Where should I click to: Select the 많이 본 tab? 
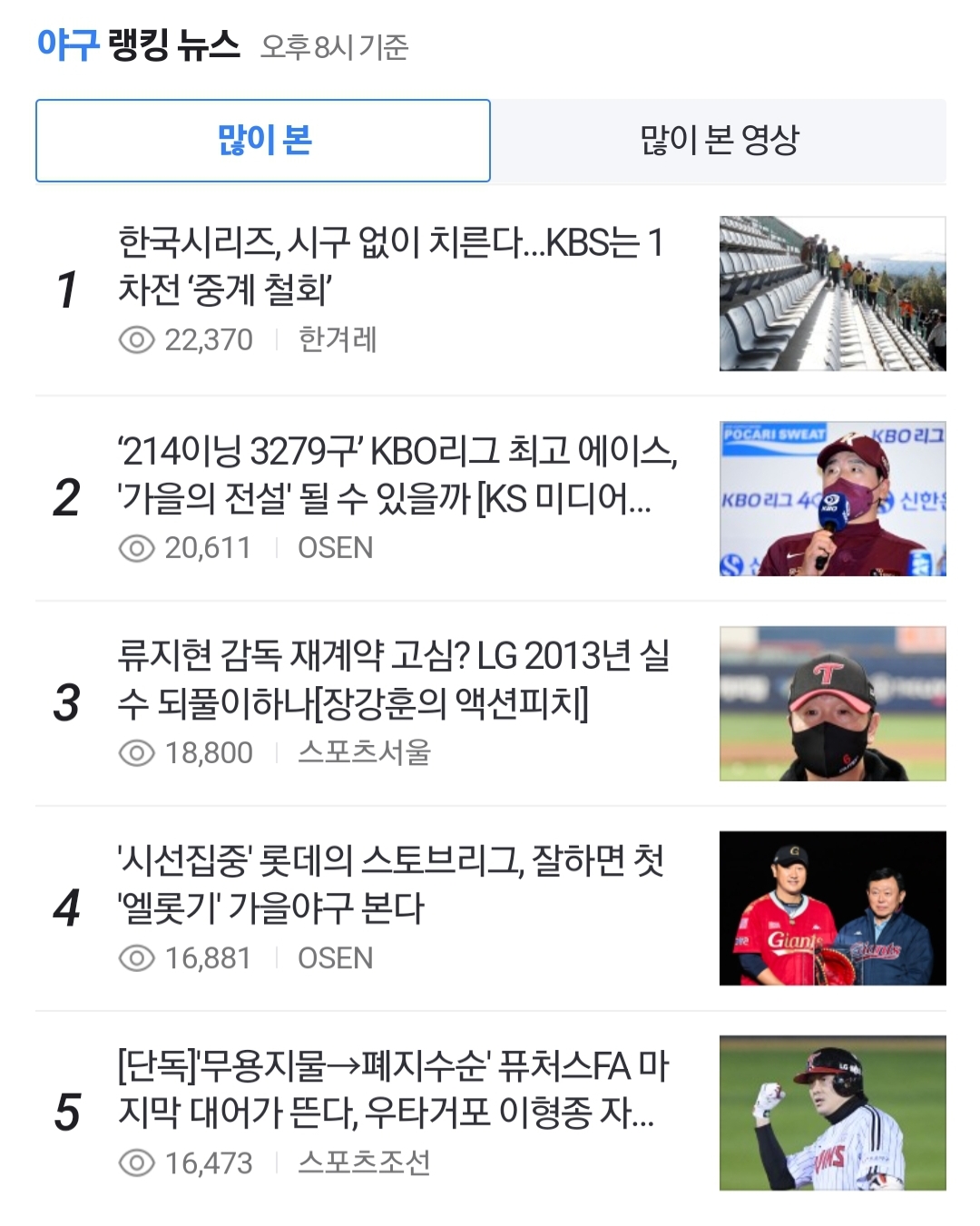click(263, 141)
